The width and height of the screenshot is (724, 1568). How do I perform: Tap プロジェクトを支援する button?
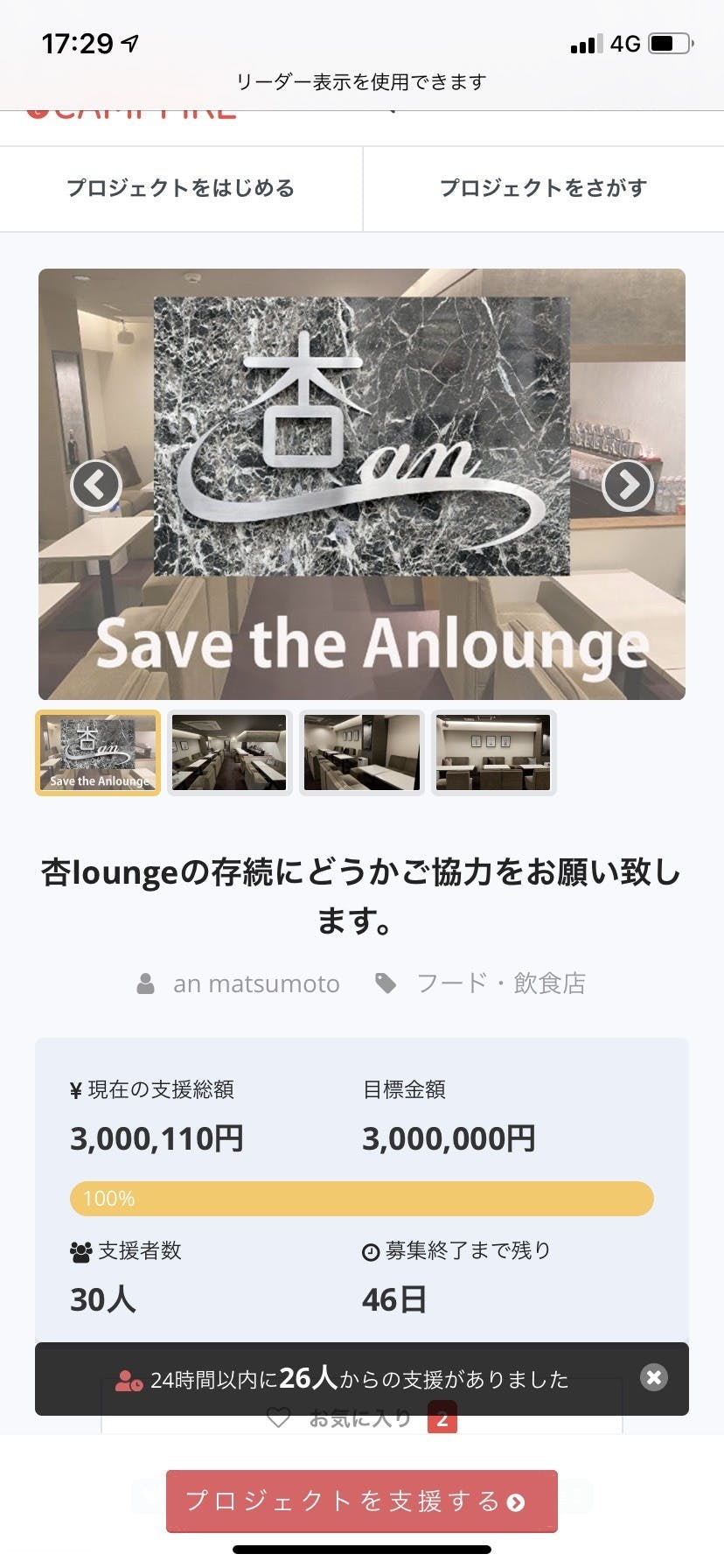(x=361, y=1501)
